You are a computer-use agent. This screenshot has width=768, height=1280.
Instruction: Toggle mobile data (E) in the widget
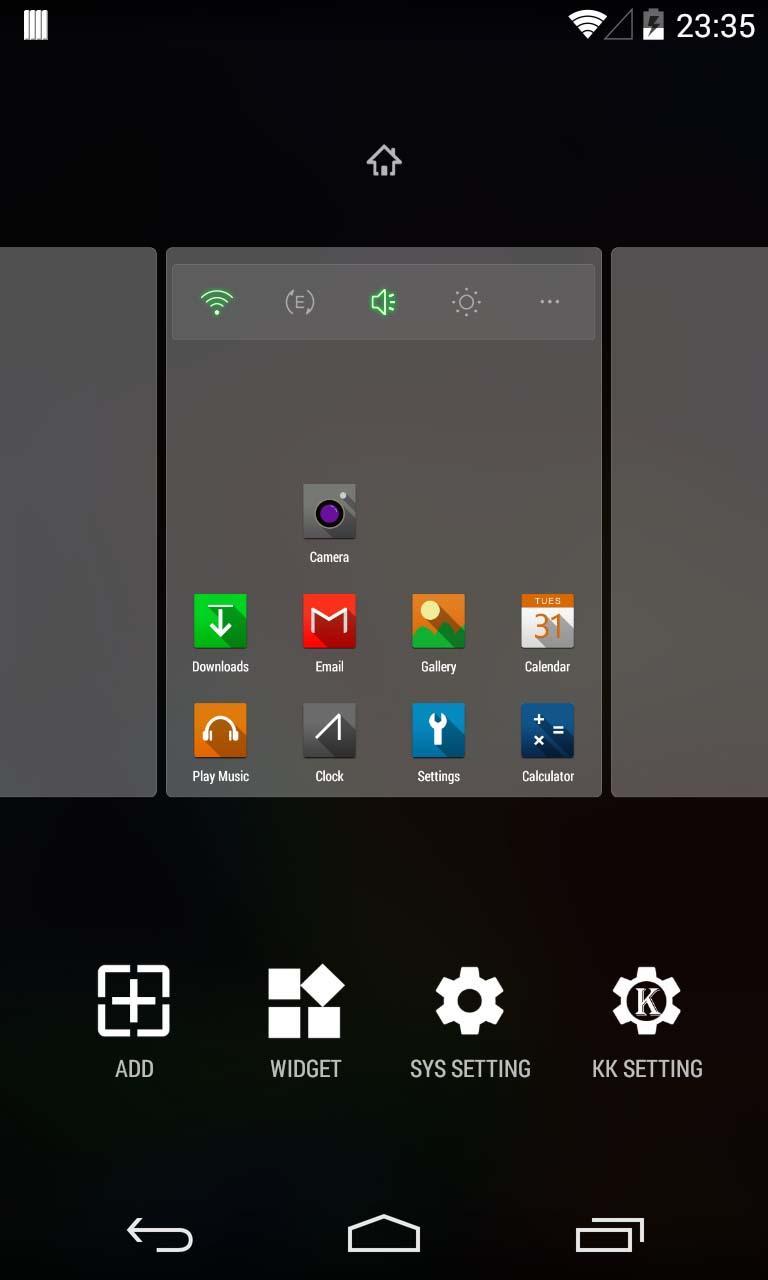coord(299,302)
